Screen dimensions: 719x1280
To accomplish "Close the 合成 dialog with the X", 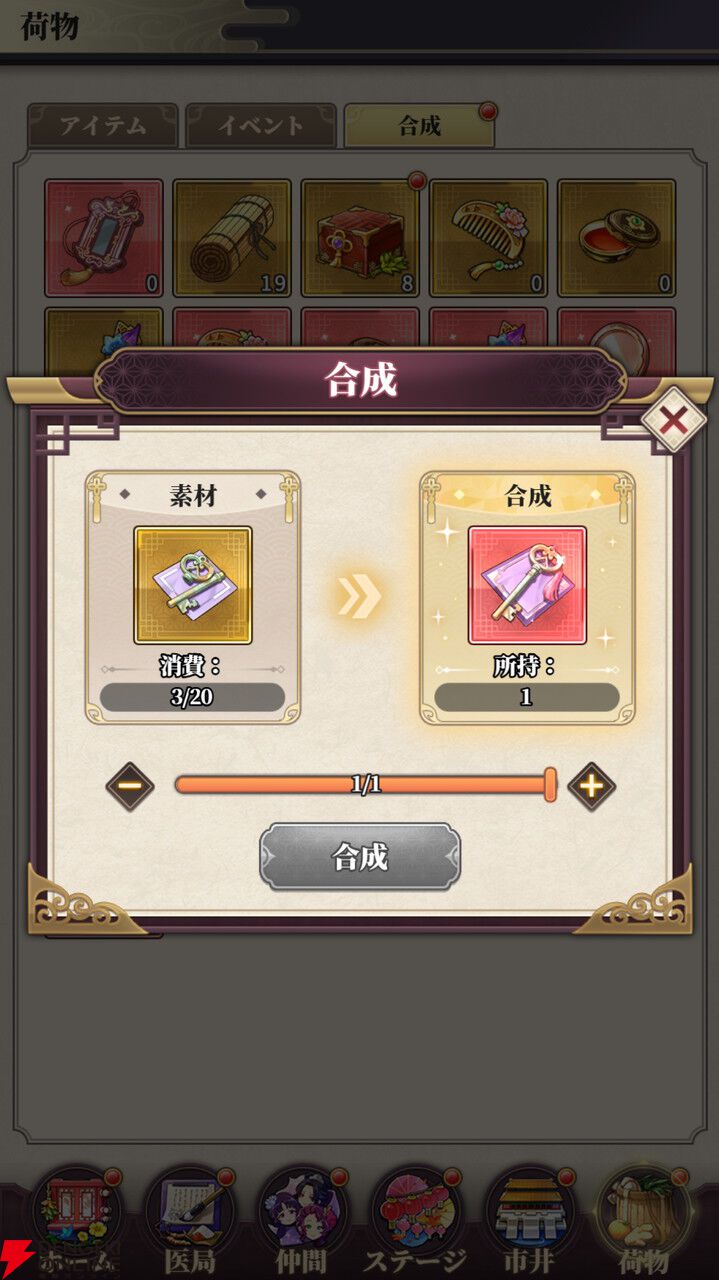I will 673,420.
